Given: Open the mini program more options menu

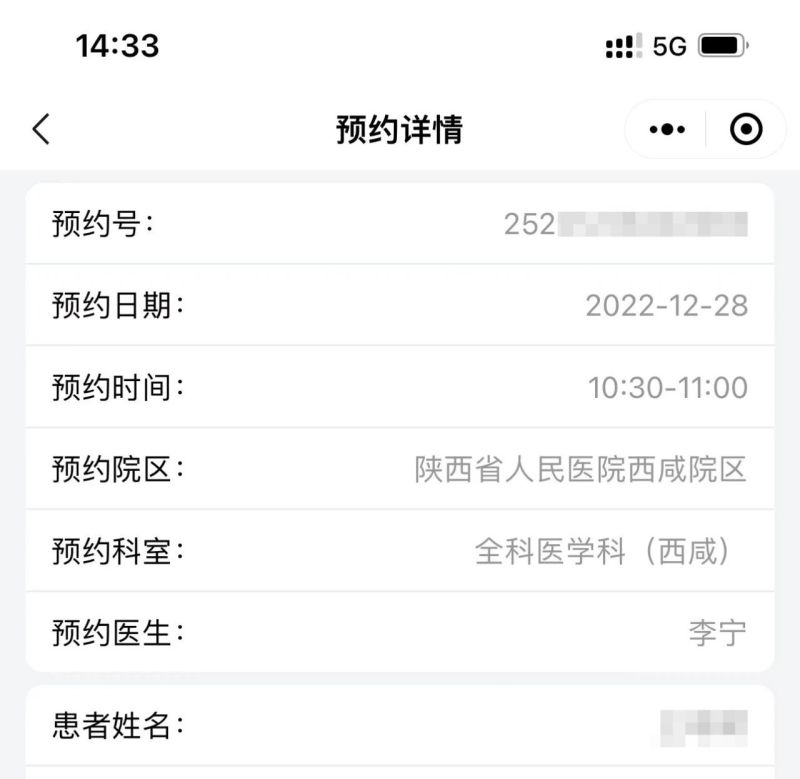Looking at the screenshot, I should tap(667, 129).
